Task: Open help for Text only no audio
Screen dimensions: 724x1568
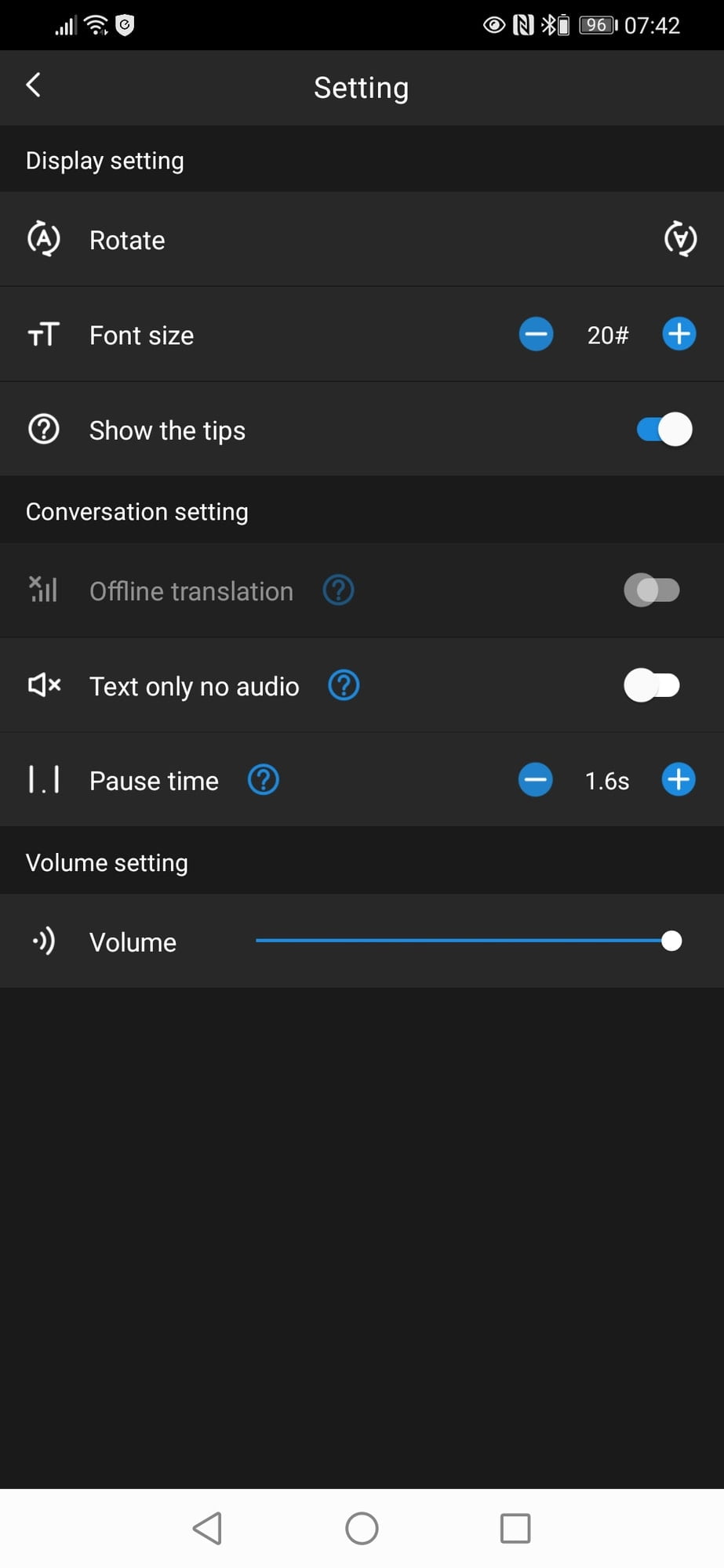Action: [344, 686]
